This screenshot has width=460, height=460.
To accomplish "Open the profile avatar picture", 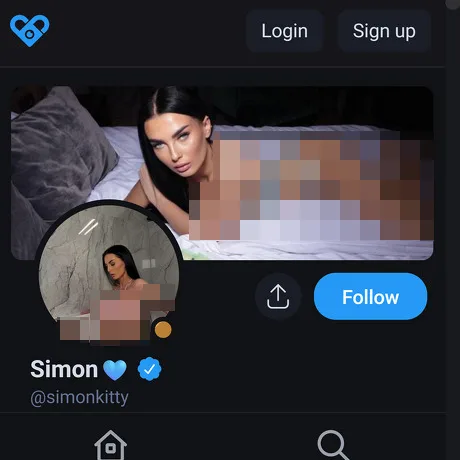I will (109, 272).
